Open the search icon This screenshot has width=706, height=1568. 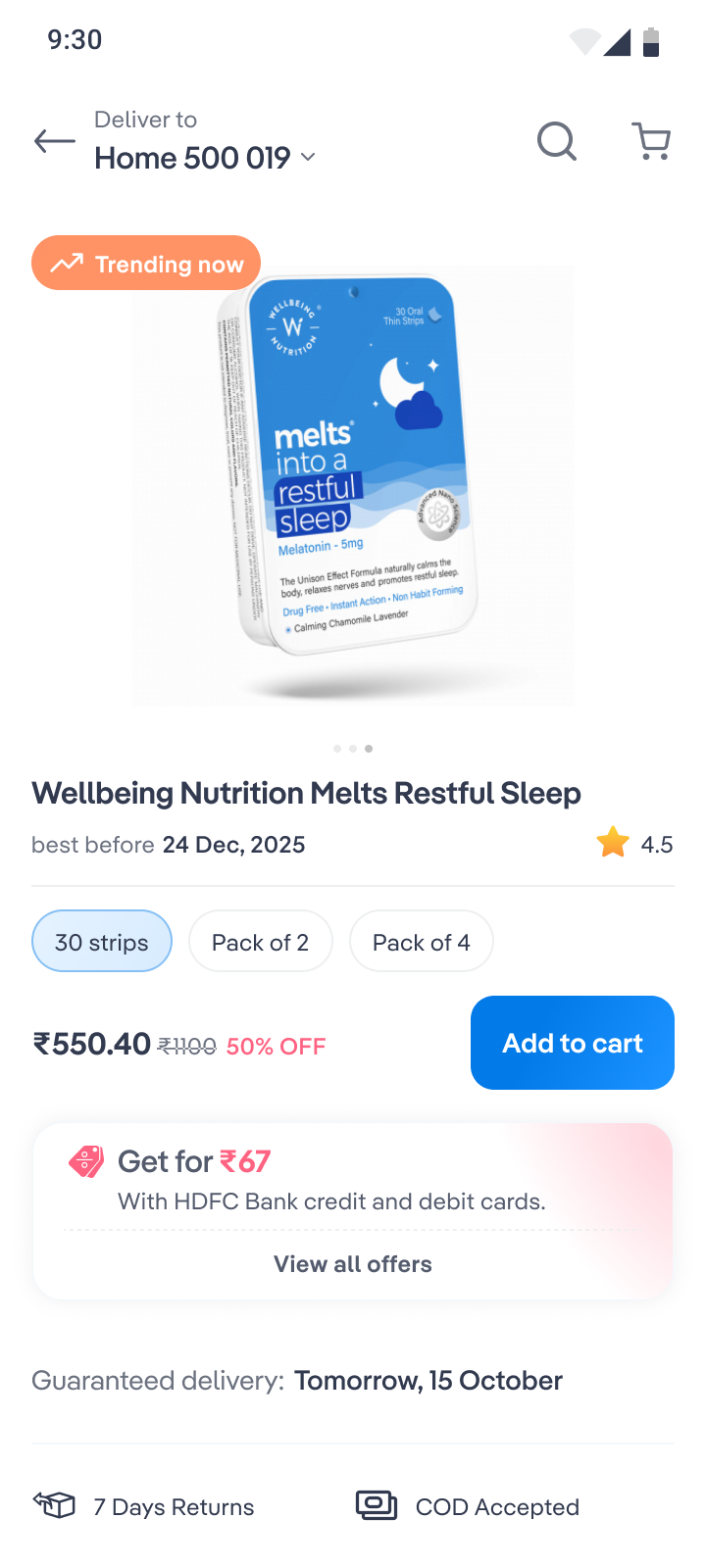pos(556,141)
